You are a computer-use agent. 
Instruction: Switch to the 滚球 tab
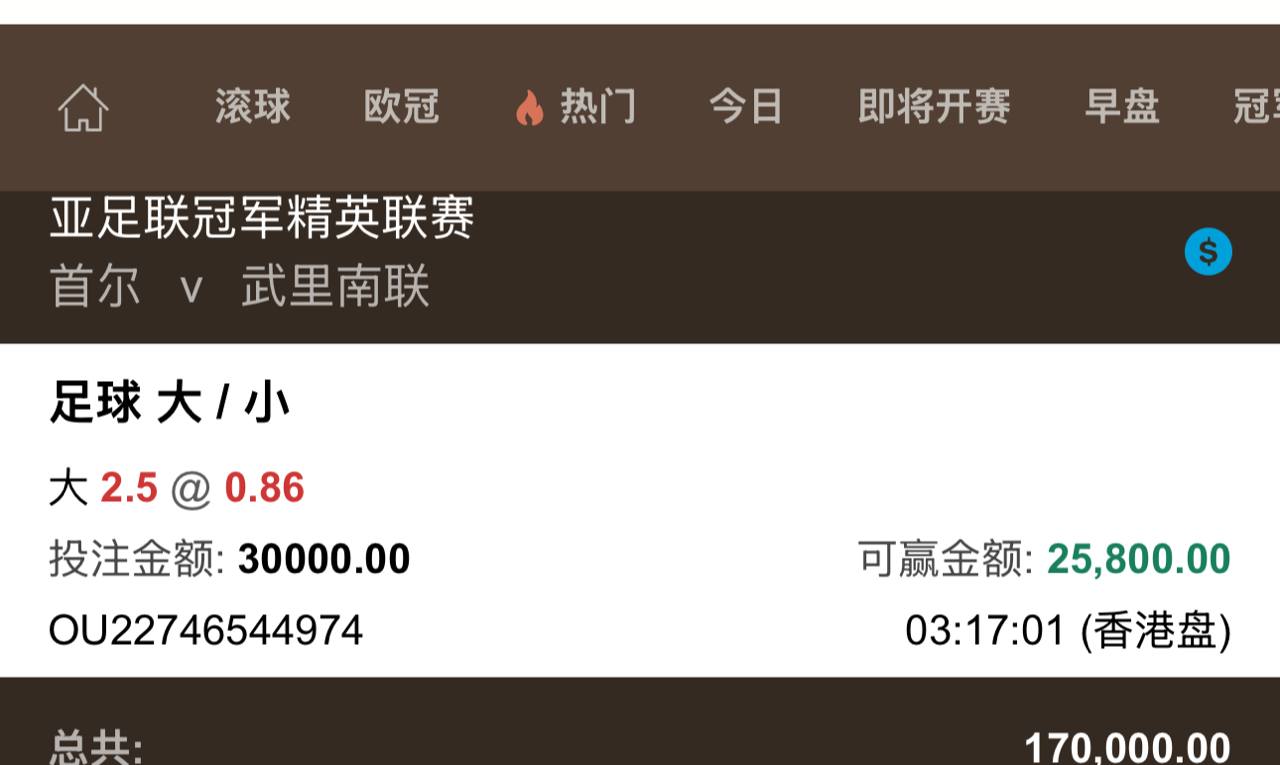coord(252,107)
